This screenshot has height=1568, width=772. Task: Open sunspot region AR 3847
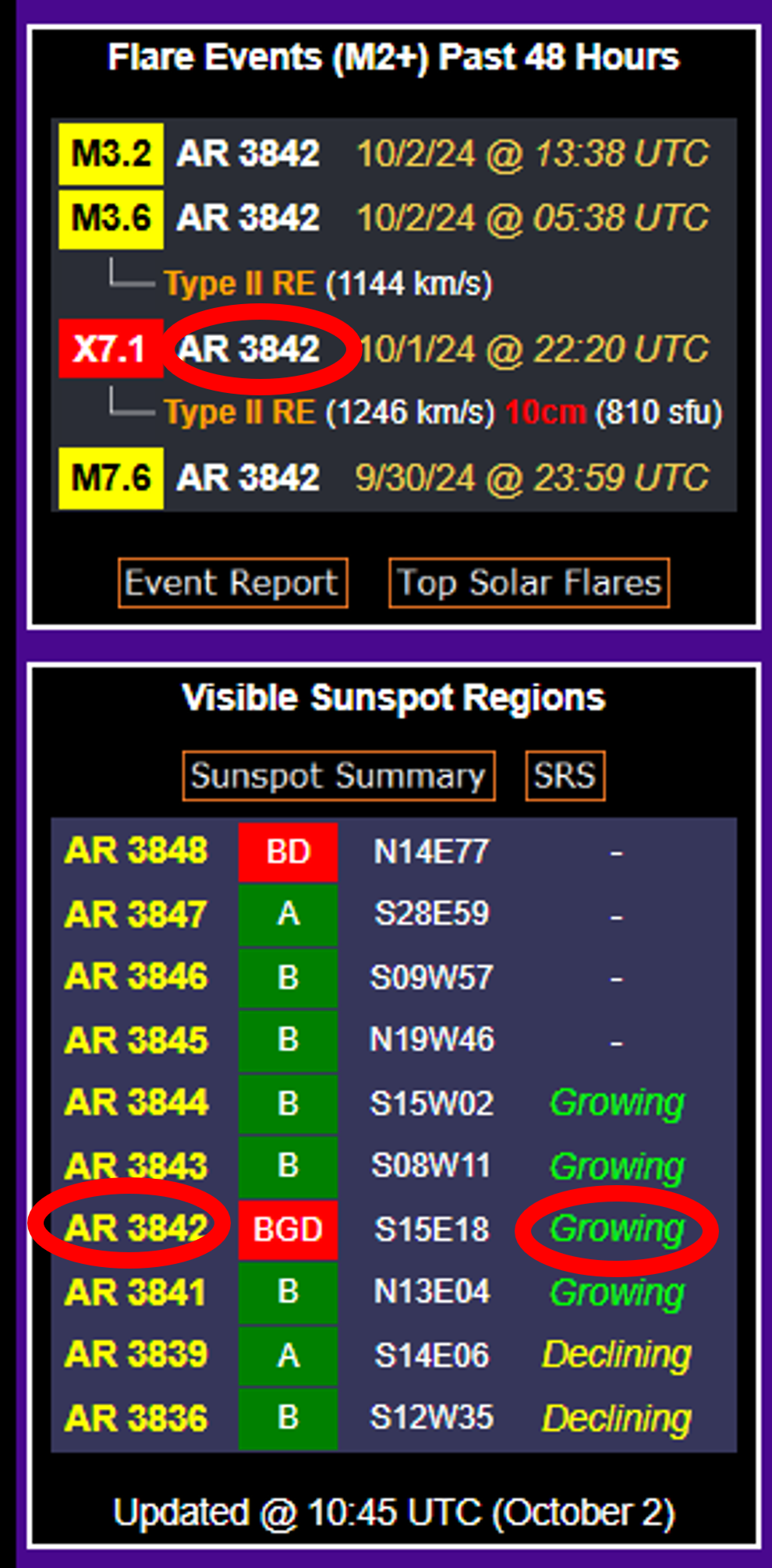point(136,914)
